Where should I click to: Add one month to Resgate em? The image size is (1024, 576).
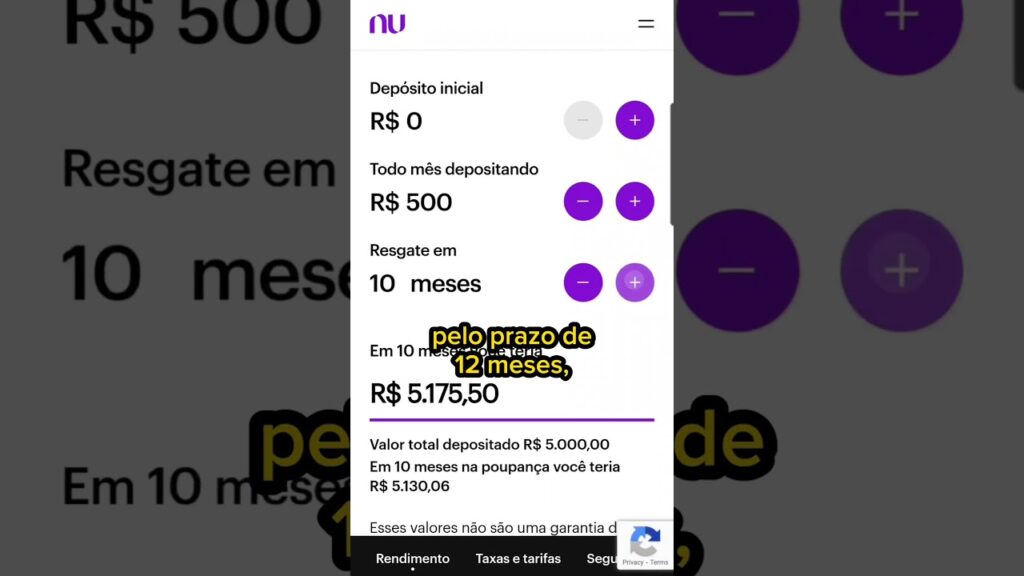click(634, 283)
